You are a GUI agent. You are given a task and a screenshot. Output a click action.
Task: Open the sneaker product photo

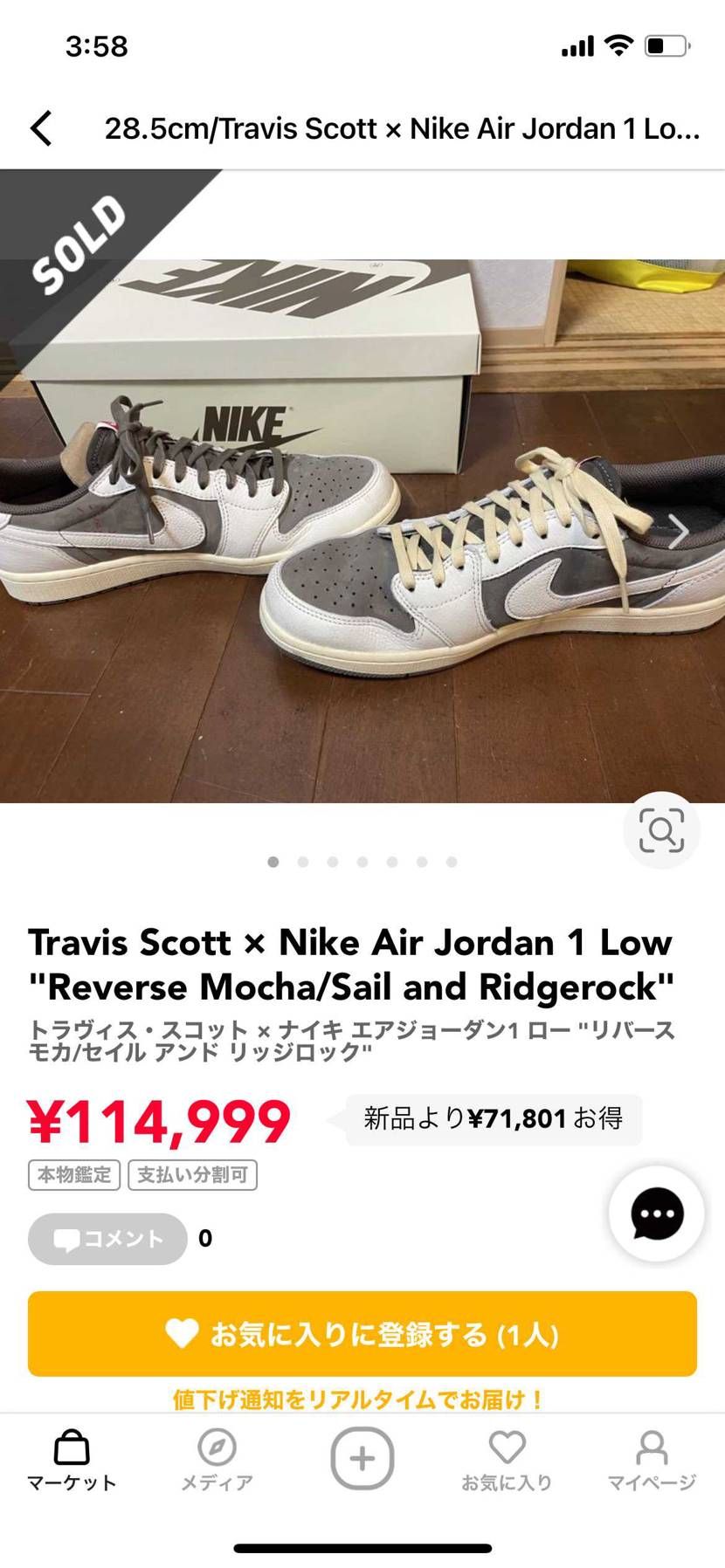[x=362, y=531]
